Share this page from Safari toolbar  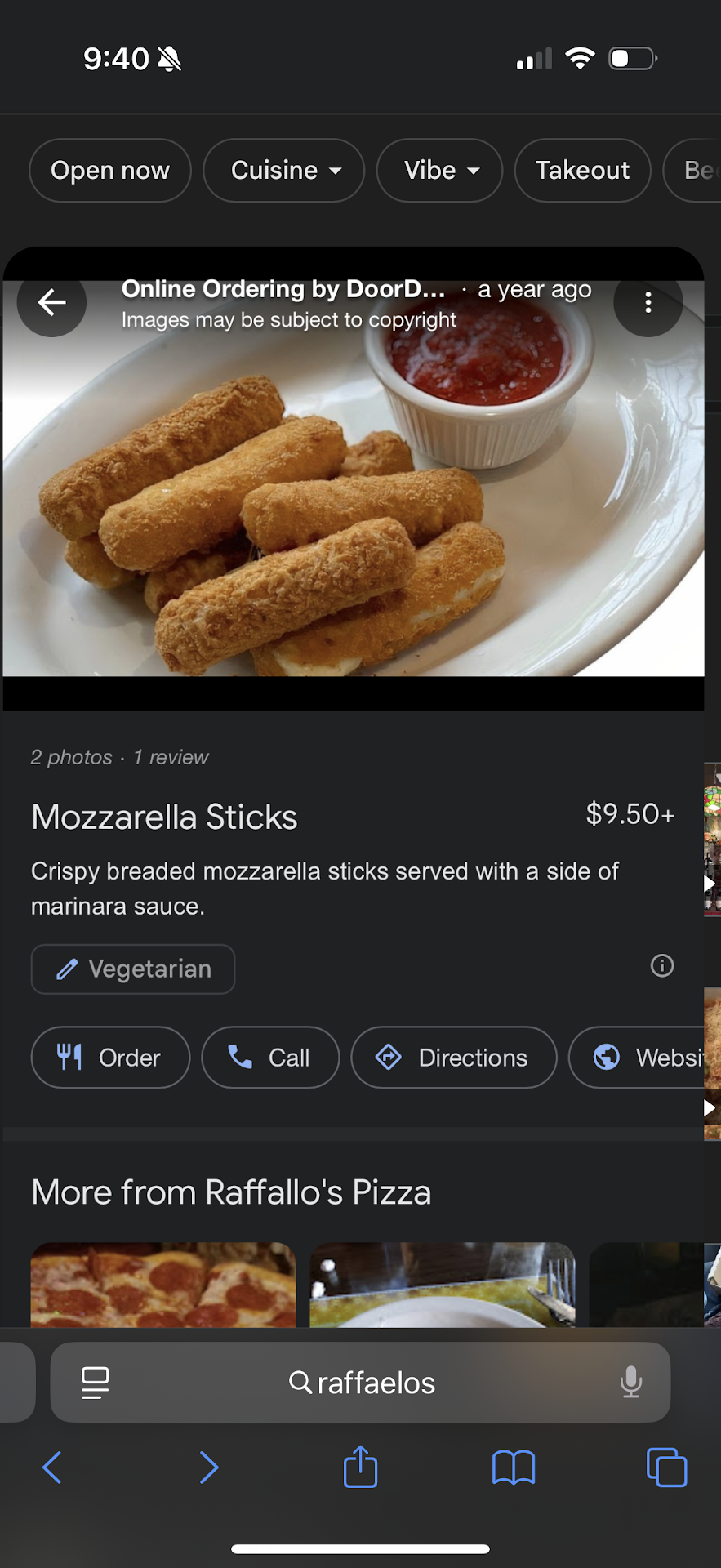360,1468
